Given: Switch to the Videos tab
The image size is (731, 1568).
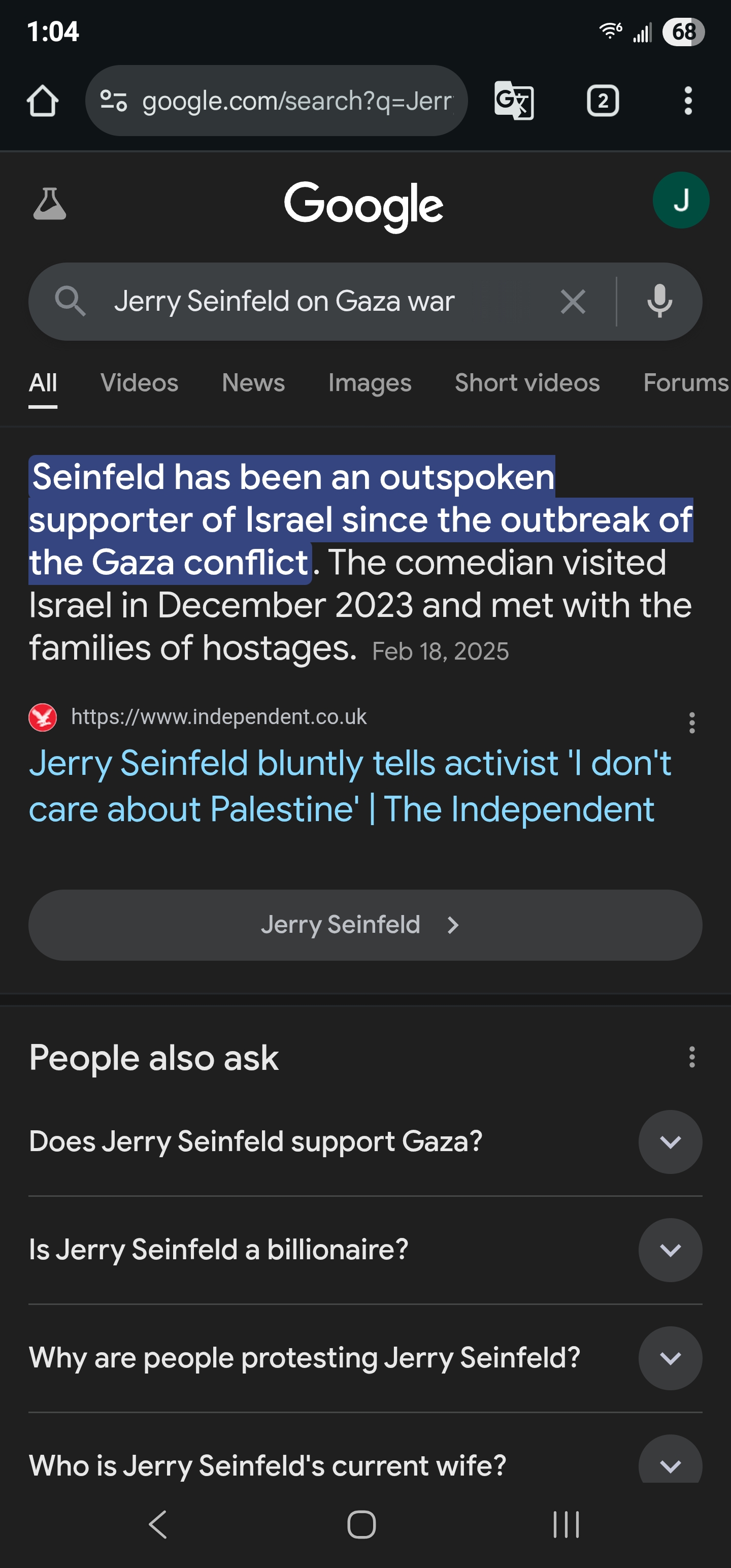Looking at the screenshot, I should [140, 383].
